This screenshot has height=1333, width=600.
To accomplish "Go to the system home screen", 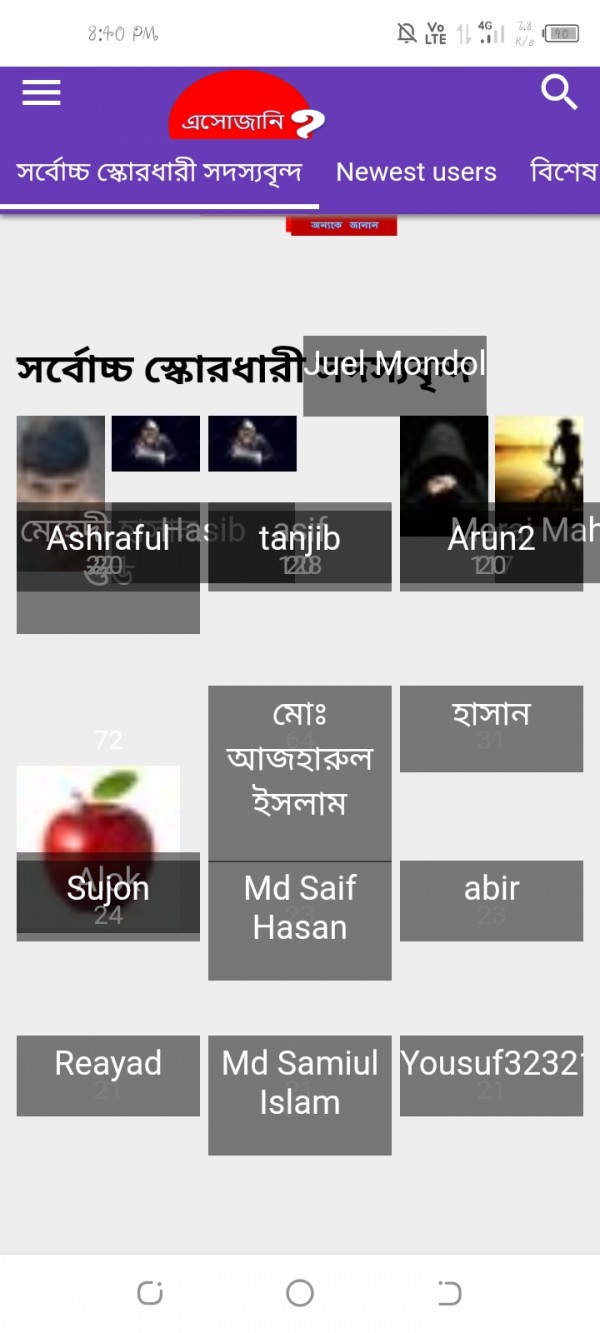I will point(300,1293).
